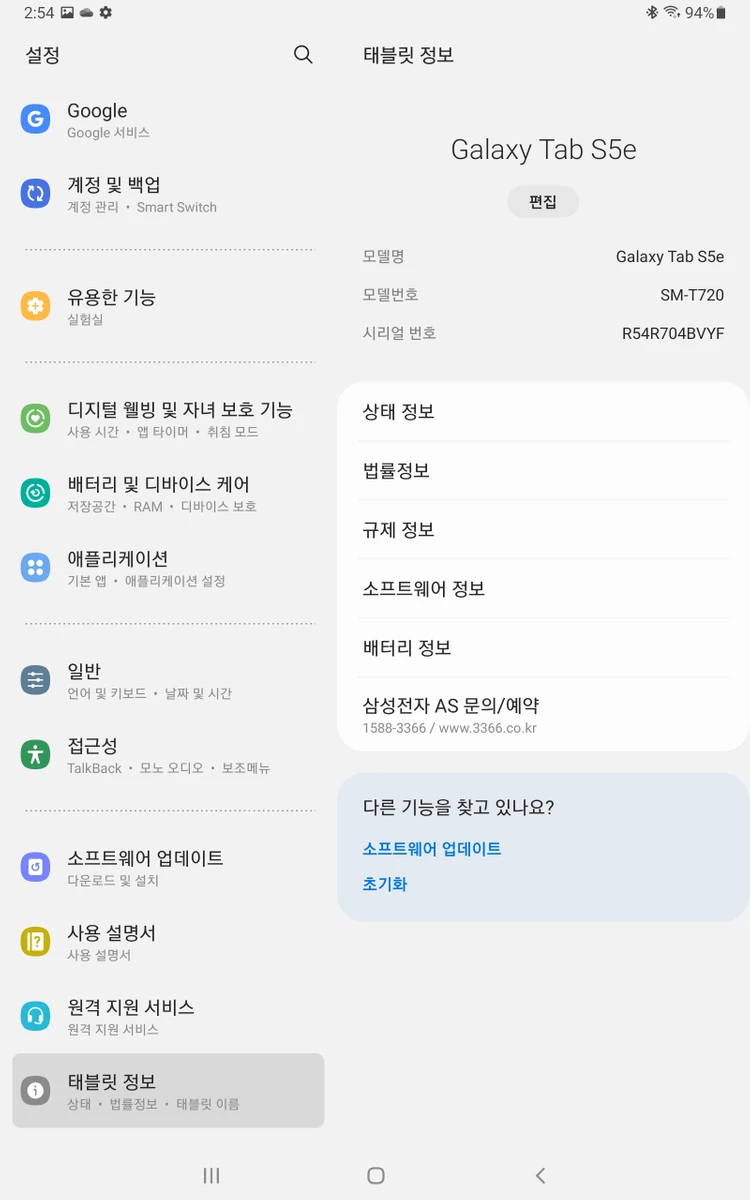Follow the 초기화 link
750x1200 pixels.
385,884
